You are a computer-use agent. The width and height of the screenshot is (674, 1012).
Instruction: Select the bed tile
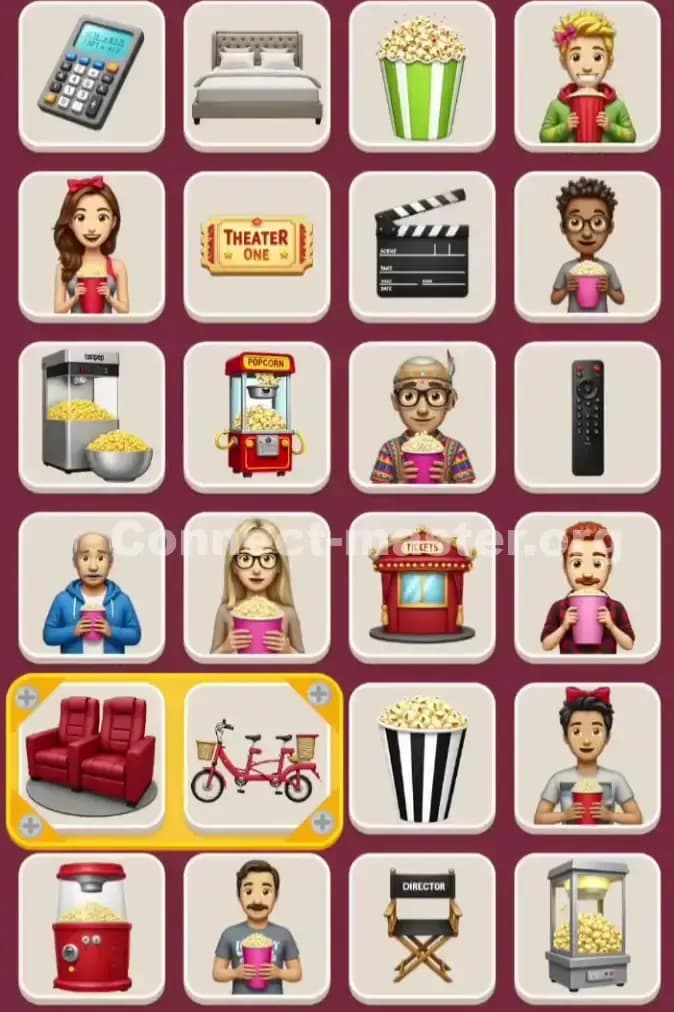coord(257,76)
